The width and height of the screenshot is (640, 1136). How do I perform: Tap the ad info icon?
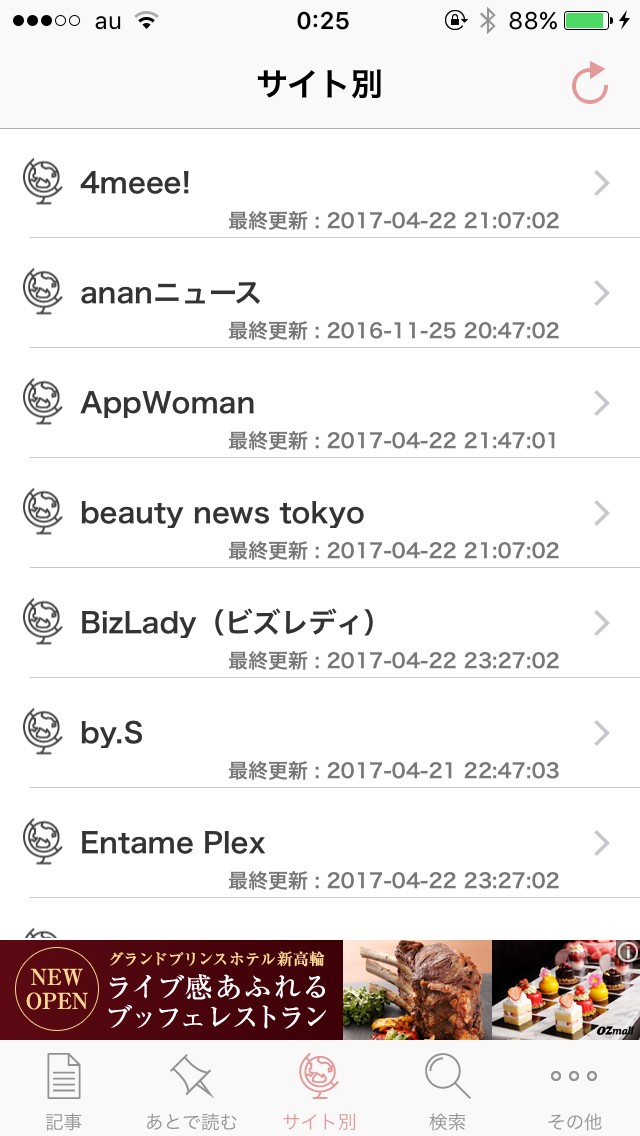(628, 951)
